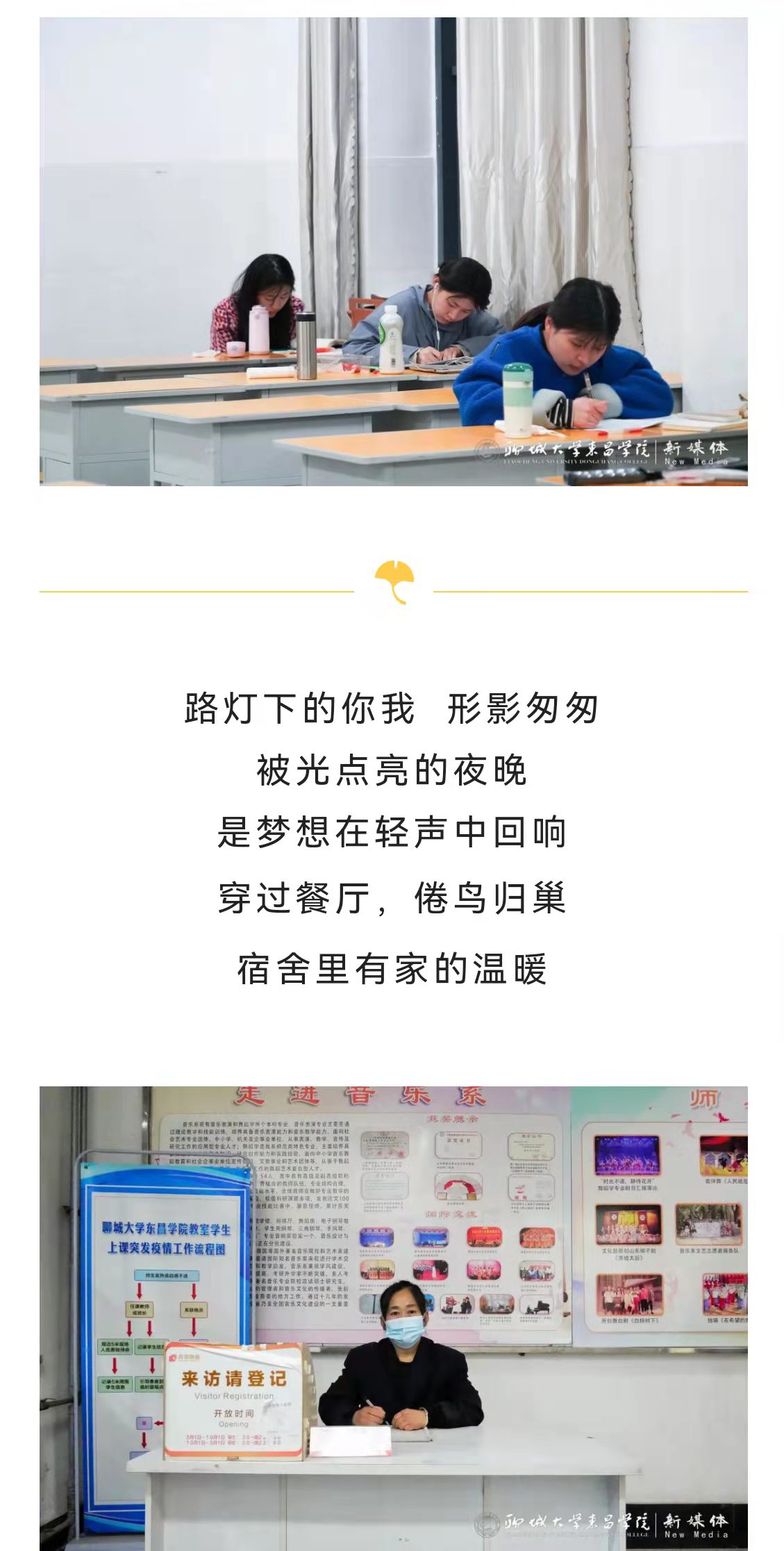View the visitor registration desk photo

click(393, 1316)
